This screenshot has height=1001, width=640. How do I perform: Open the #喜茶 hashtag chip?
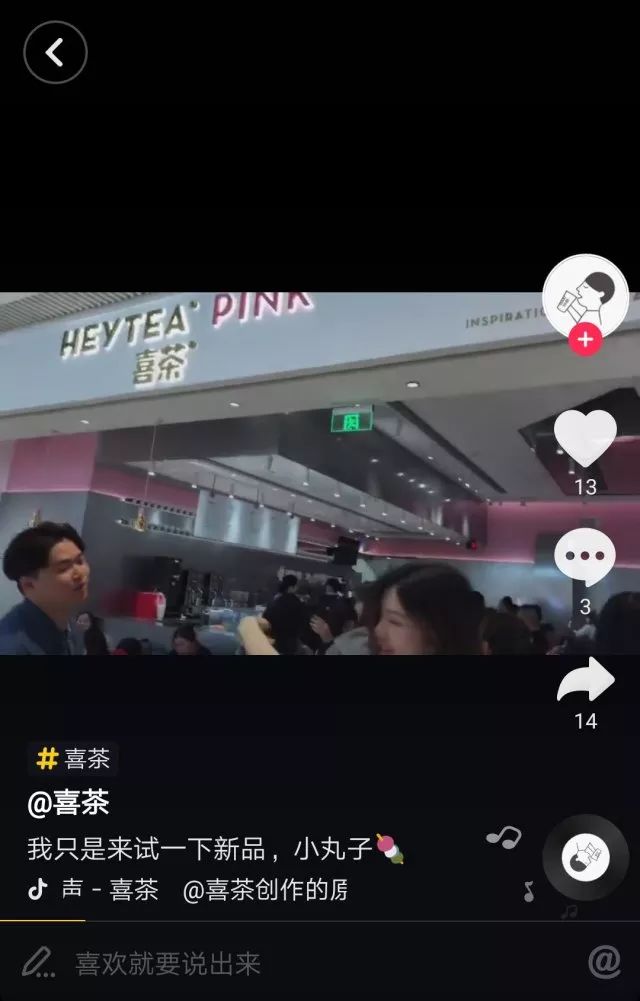pos(73,759)
